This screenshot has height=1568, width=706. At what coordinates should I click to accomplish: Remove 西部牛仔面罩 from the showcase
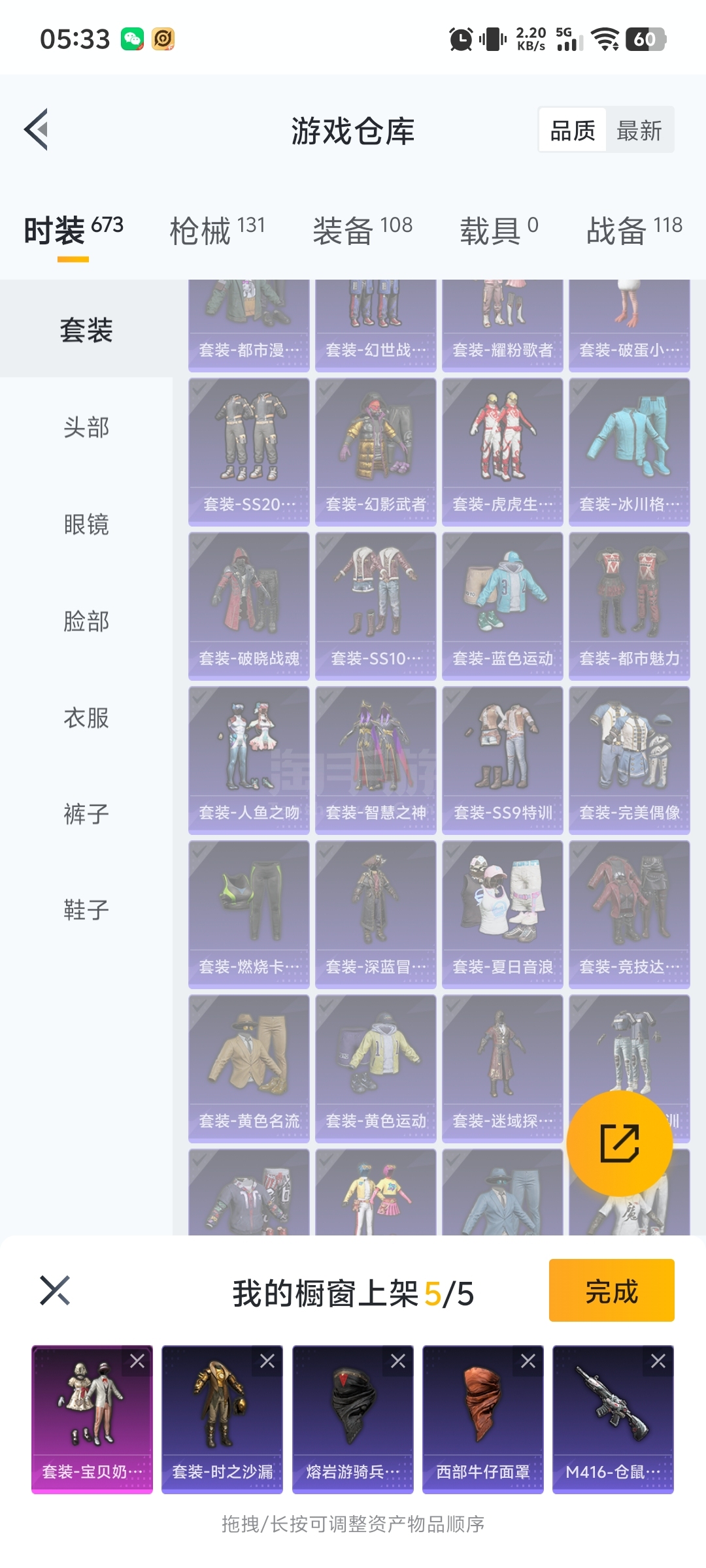528,1361
